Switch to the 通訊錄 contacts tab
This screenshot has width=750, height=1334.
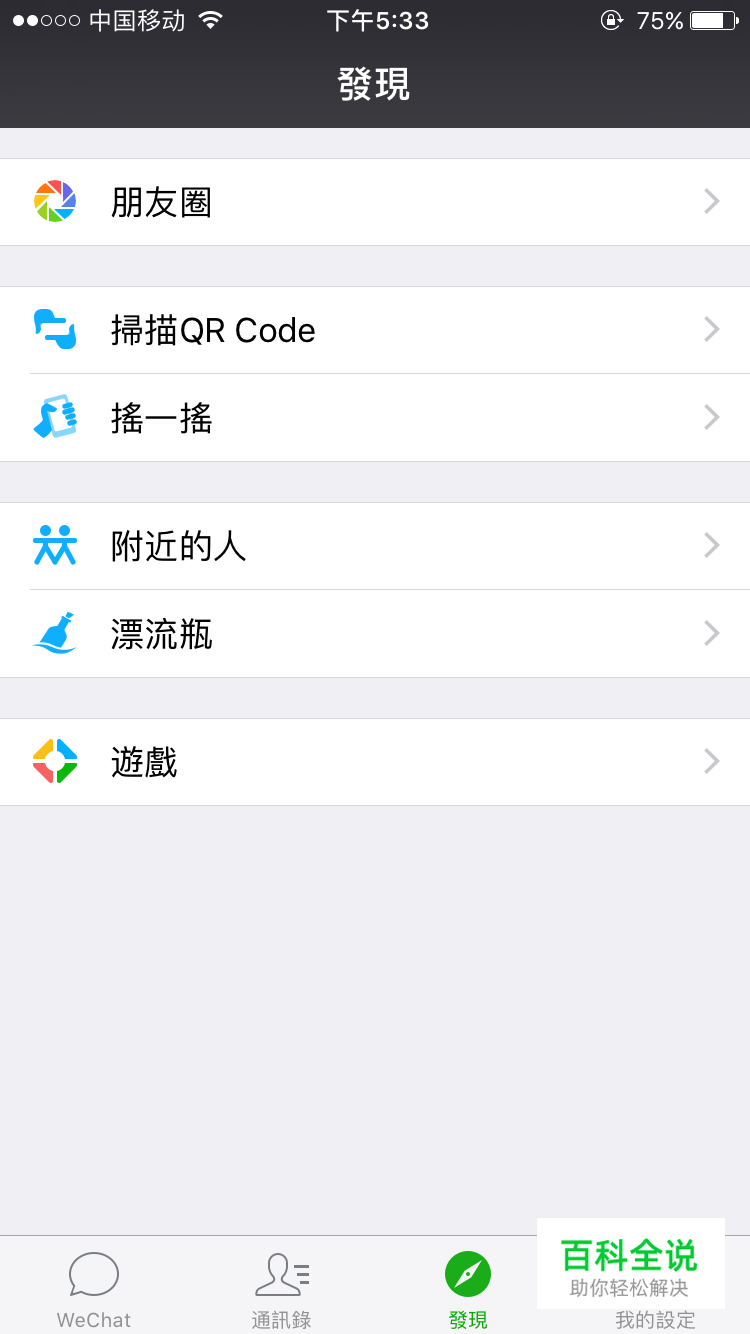(281, 1288)
